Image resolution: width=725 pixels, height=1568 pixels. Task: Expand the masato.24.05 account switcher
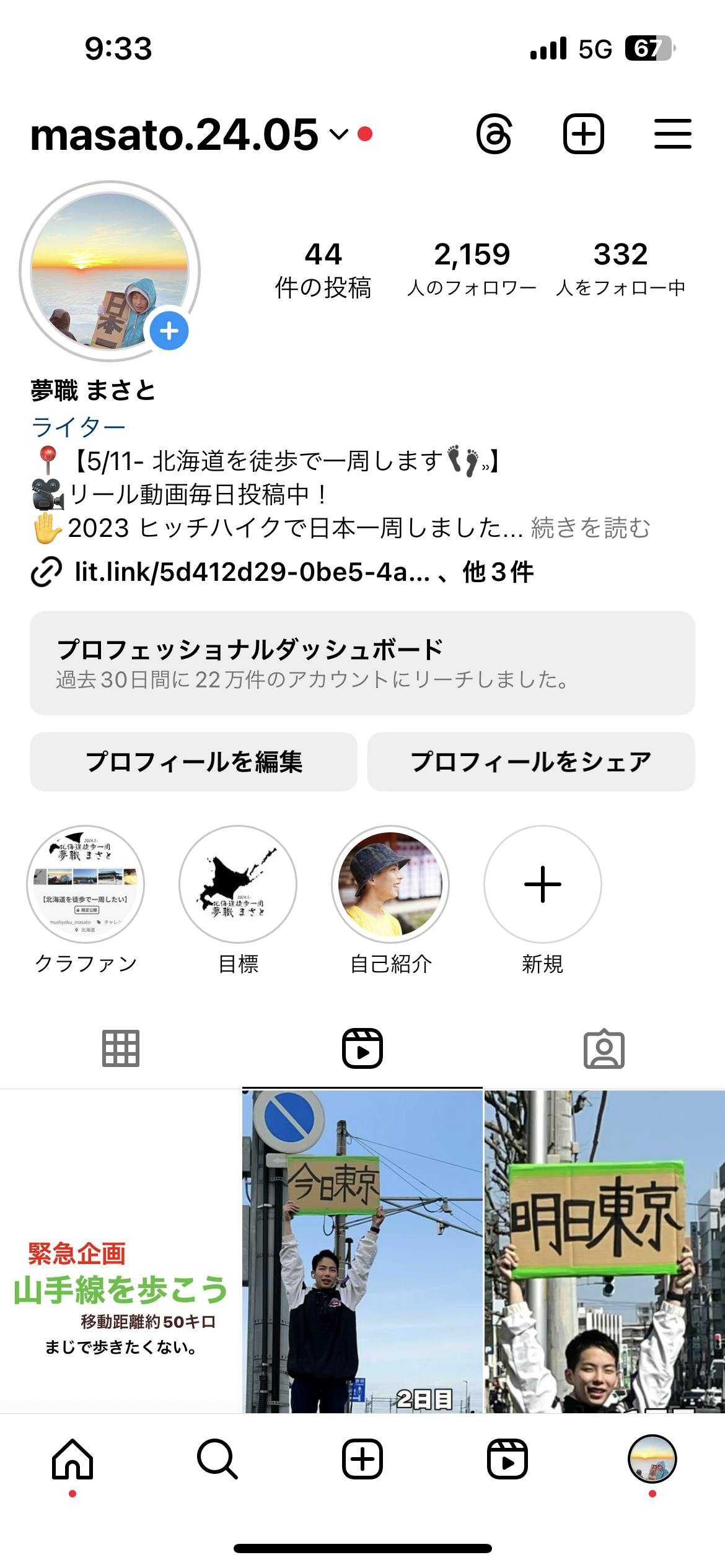[x=338, y=134]
